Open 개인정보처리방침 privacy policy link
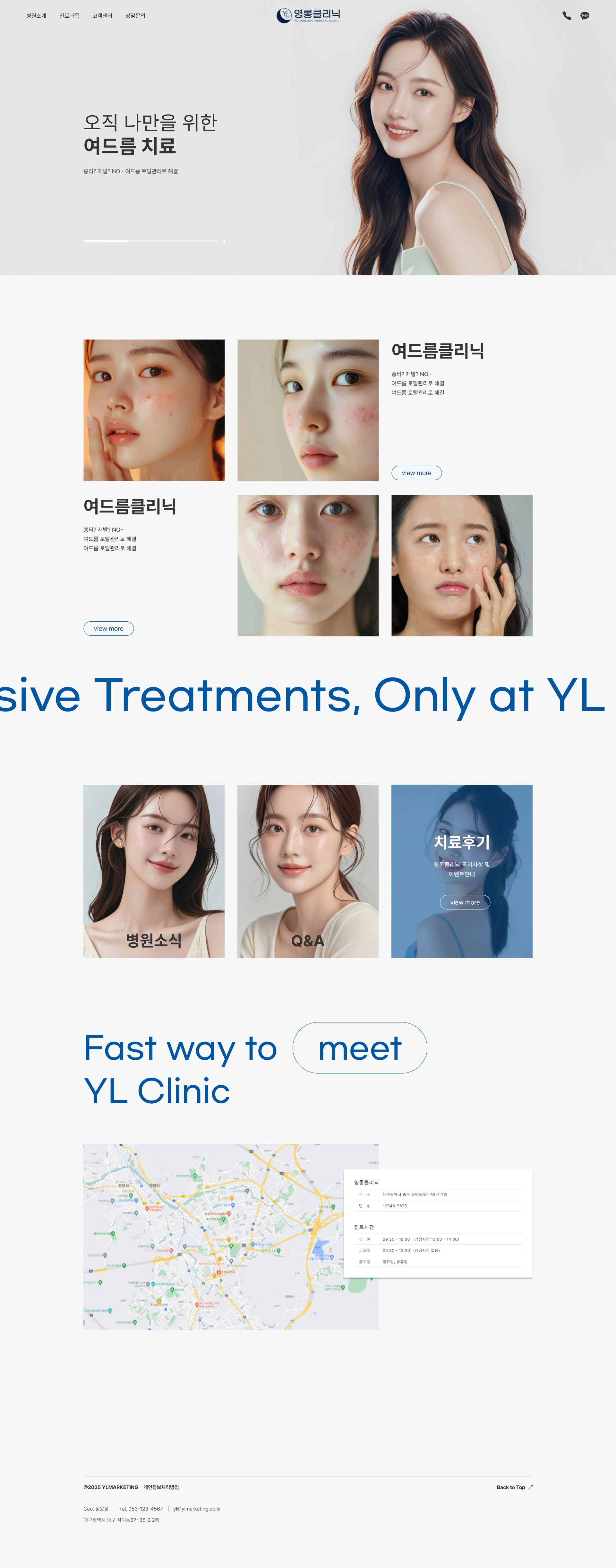The height and width of the screenshot is (1568, 616). 161,1487
